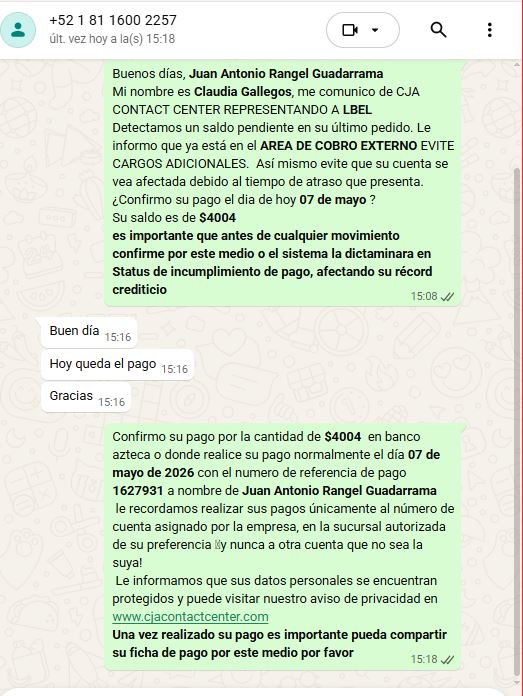523x696 pixels.
Task: Search within this conversation
Action: coord(438,30)
